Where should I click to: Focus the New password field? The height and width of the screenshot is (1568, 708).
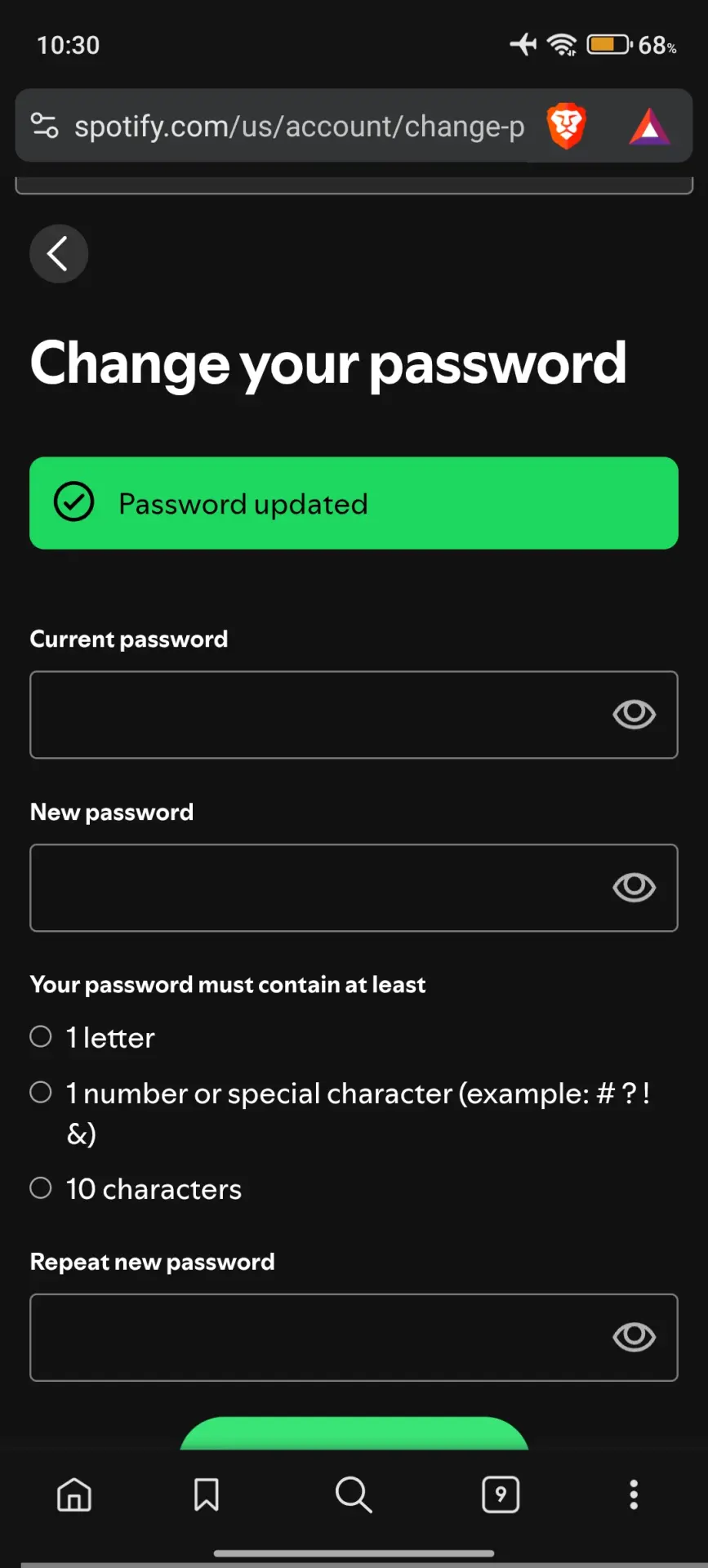pos(354,888)
